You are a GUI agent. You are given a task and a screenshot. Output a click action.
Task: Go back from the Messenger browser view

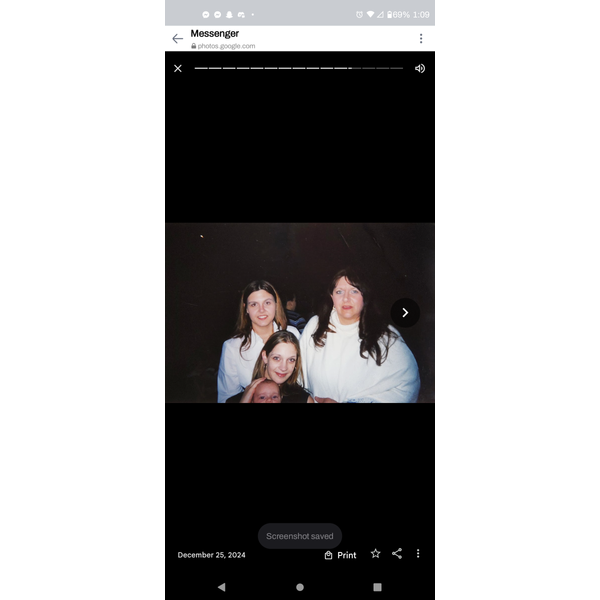[x=177, y=39]
